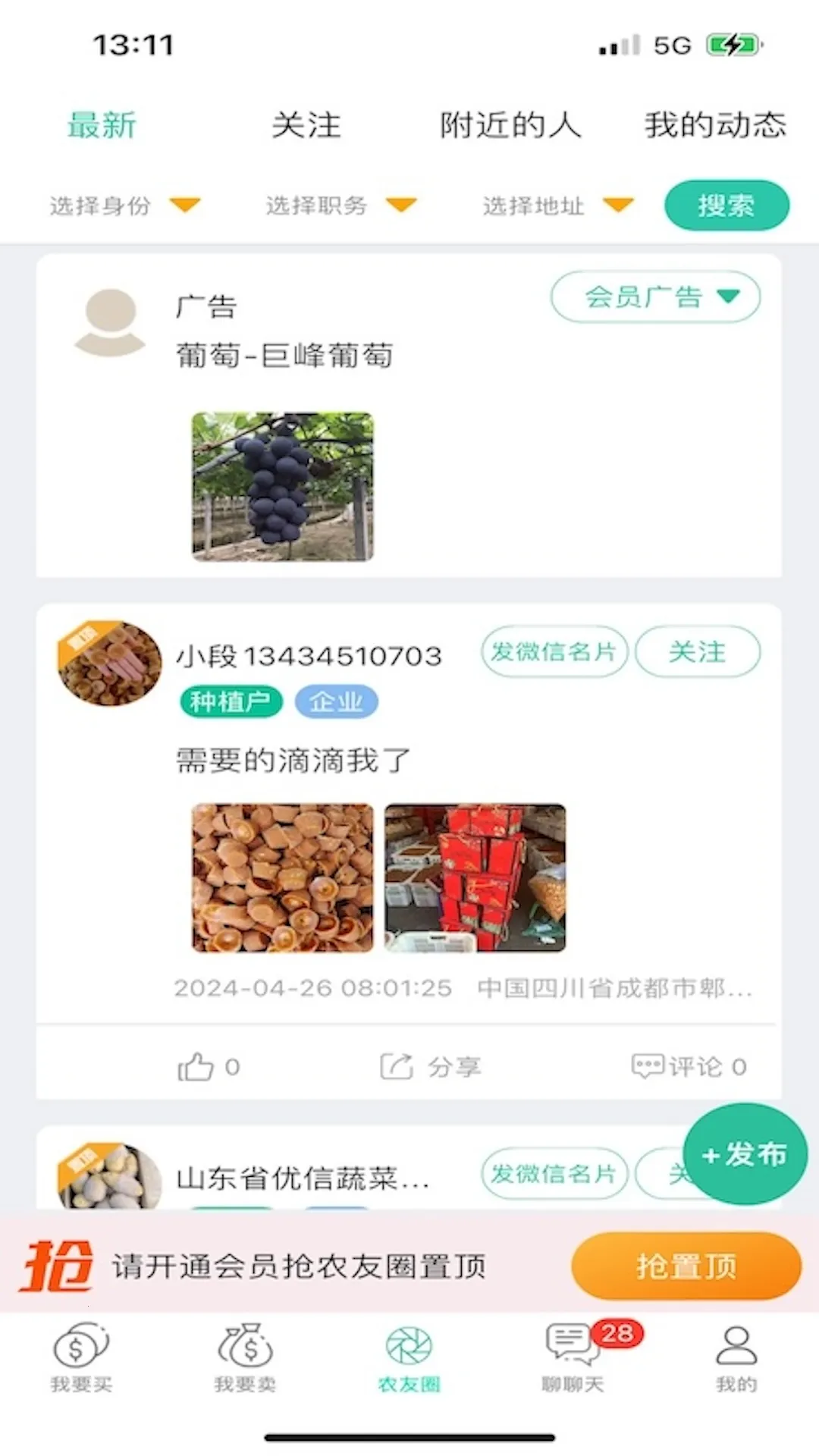Go to the 我要买 tab
Image resolution: width=819 pixels, height=1456 pixels.
(x=81, y=1357)
